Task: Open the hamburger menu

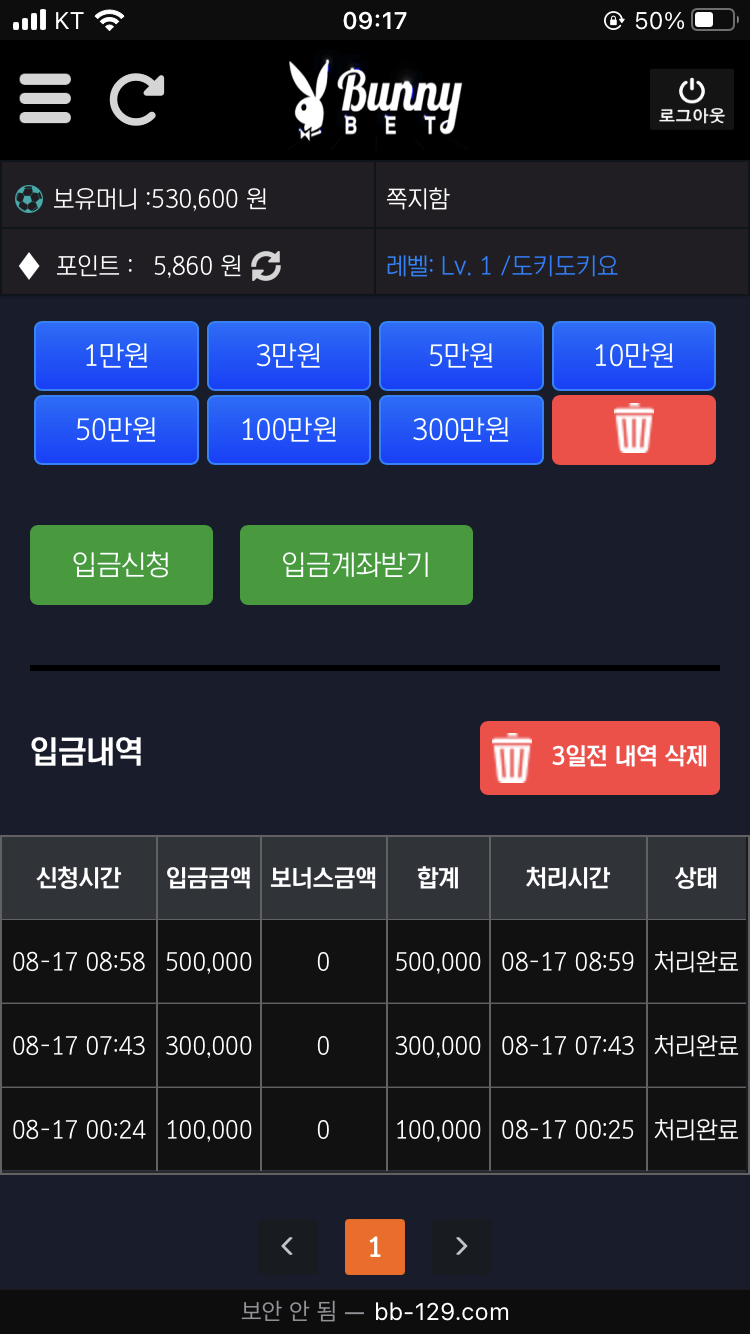Action: click(45, 99)
